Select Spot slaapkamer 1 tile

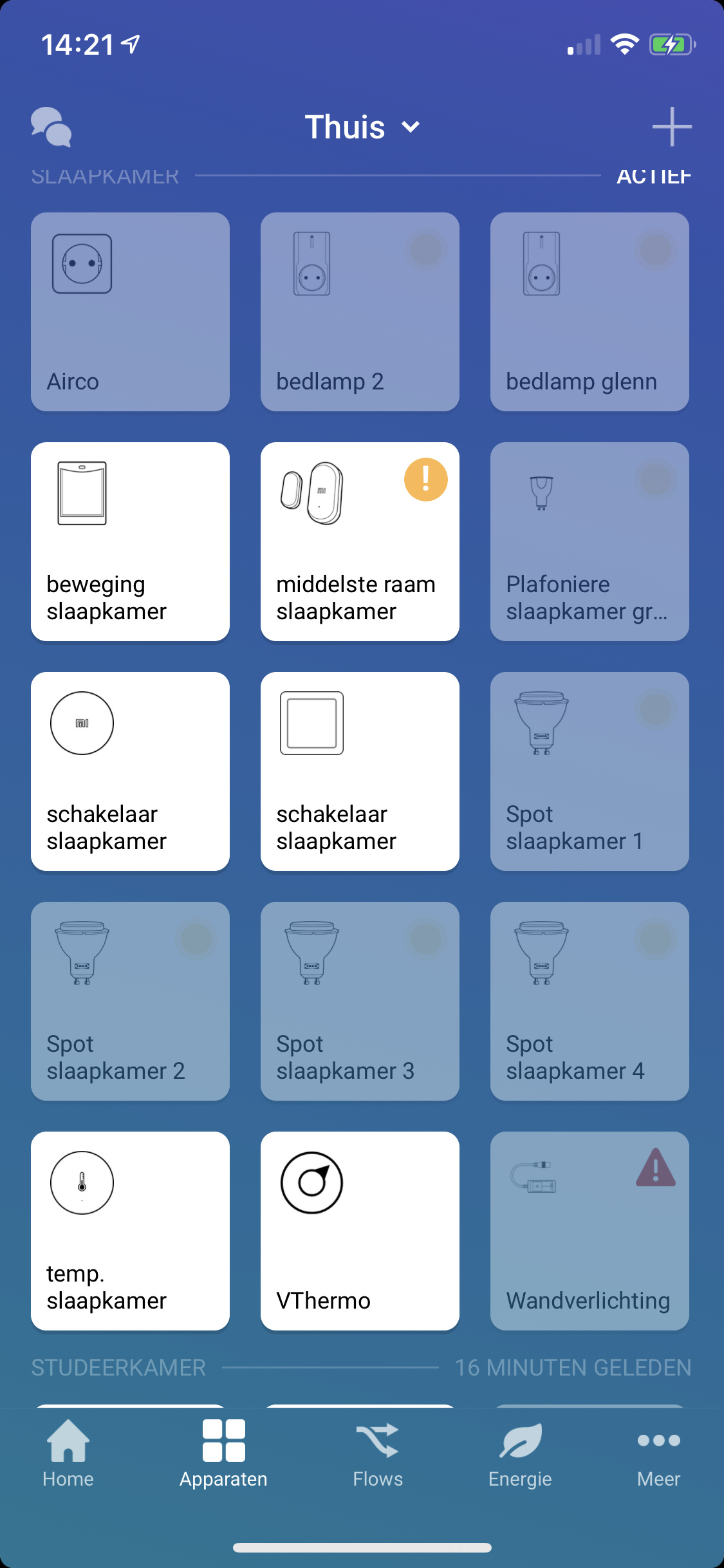coord(589,771)
